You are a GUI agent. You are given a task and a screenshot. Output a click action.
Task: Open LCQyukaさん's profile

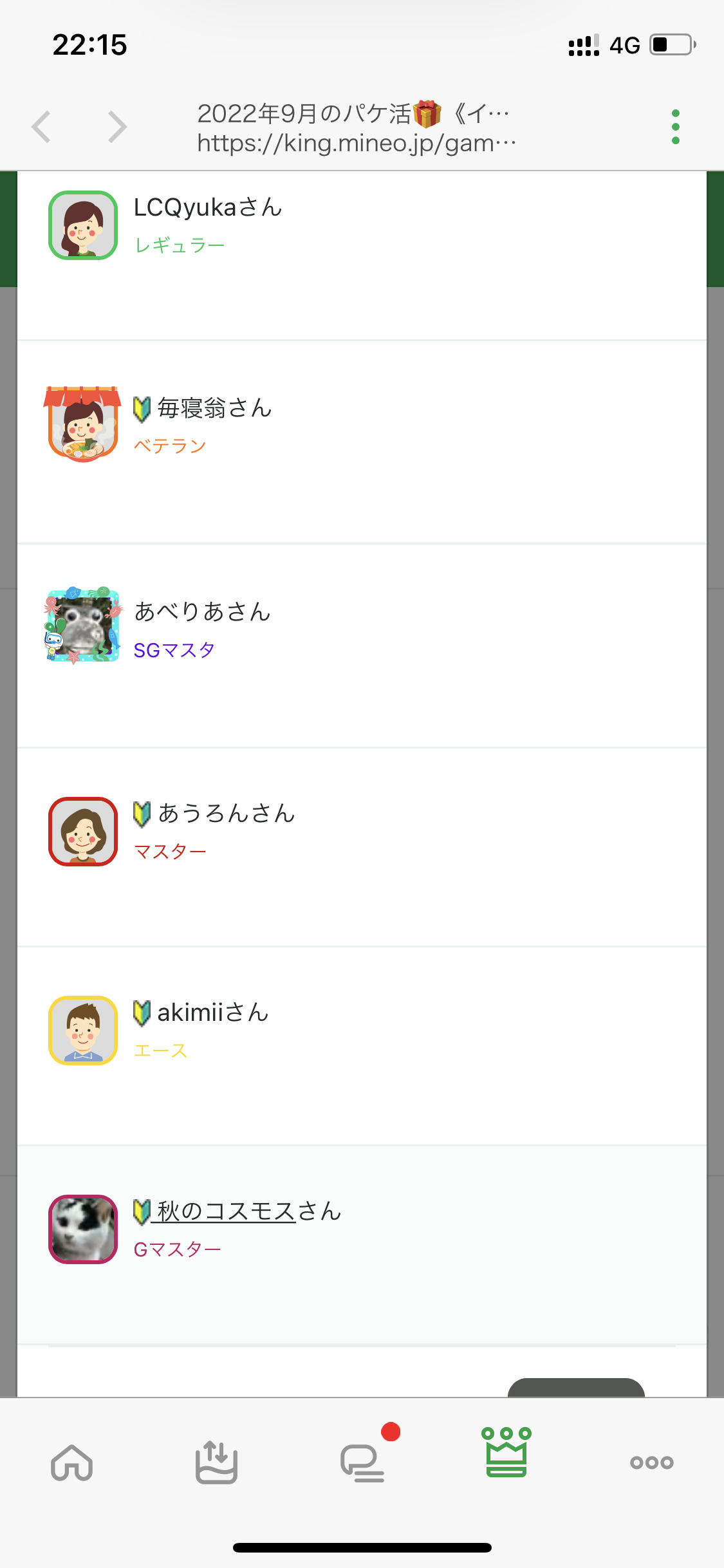[207, 208]
